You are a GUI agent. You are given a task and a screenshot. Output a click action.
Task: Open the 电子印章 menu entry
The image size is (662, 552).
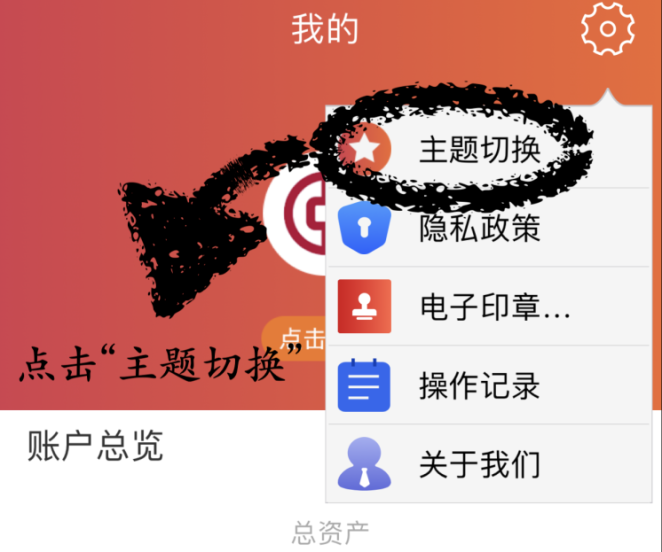pyautogui.click(x=494, y=307)
